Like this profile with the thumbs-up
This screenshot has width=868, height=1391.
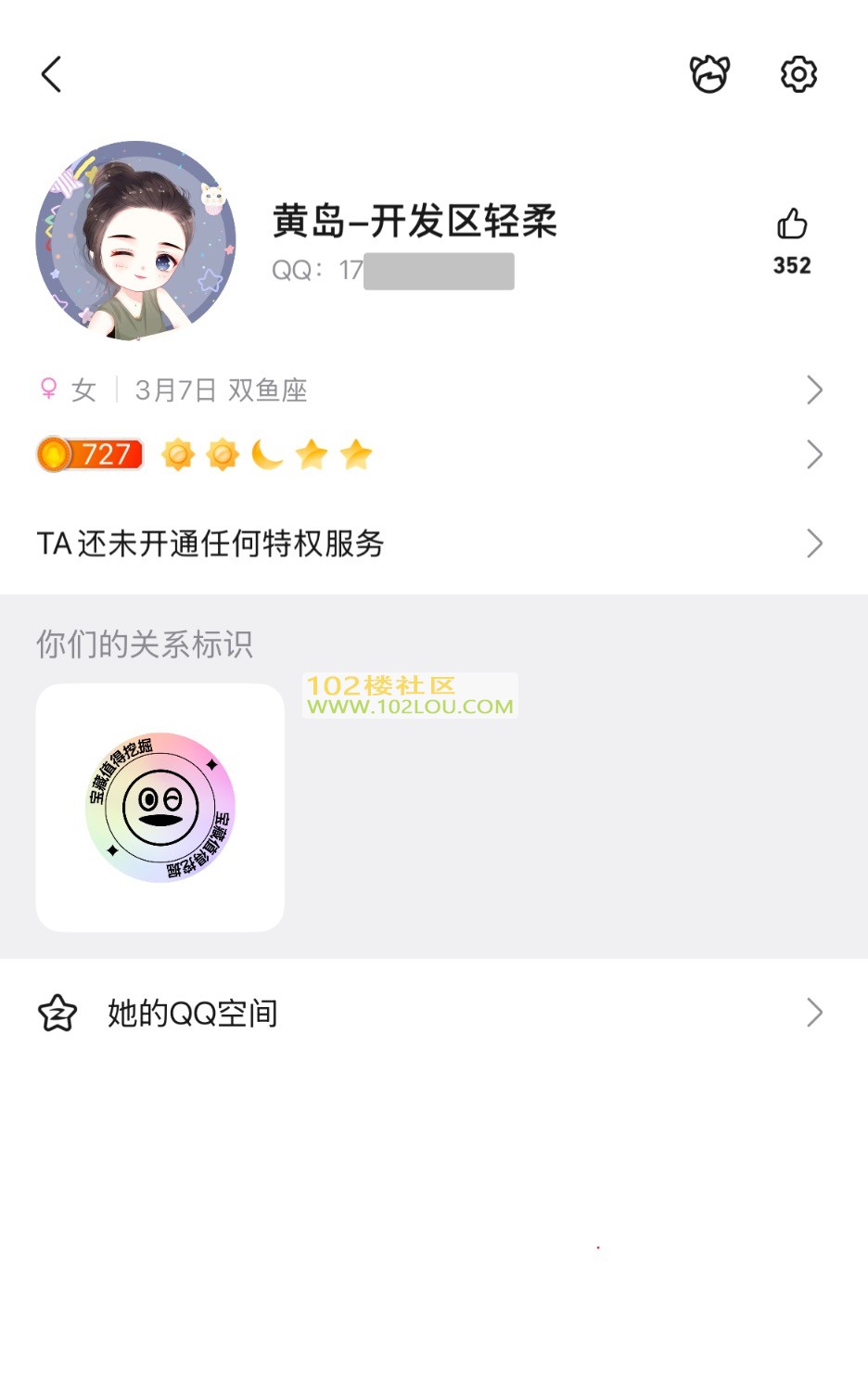(x=792, y=224)
